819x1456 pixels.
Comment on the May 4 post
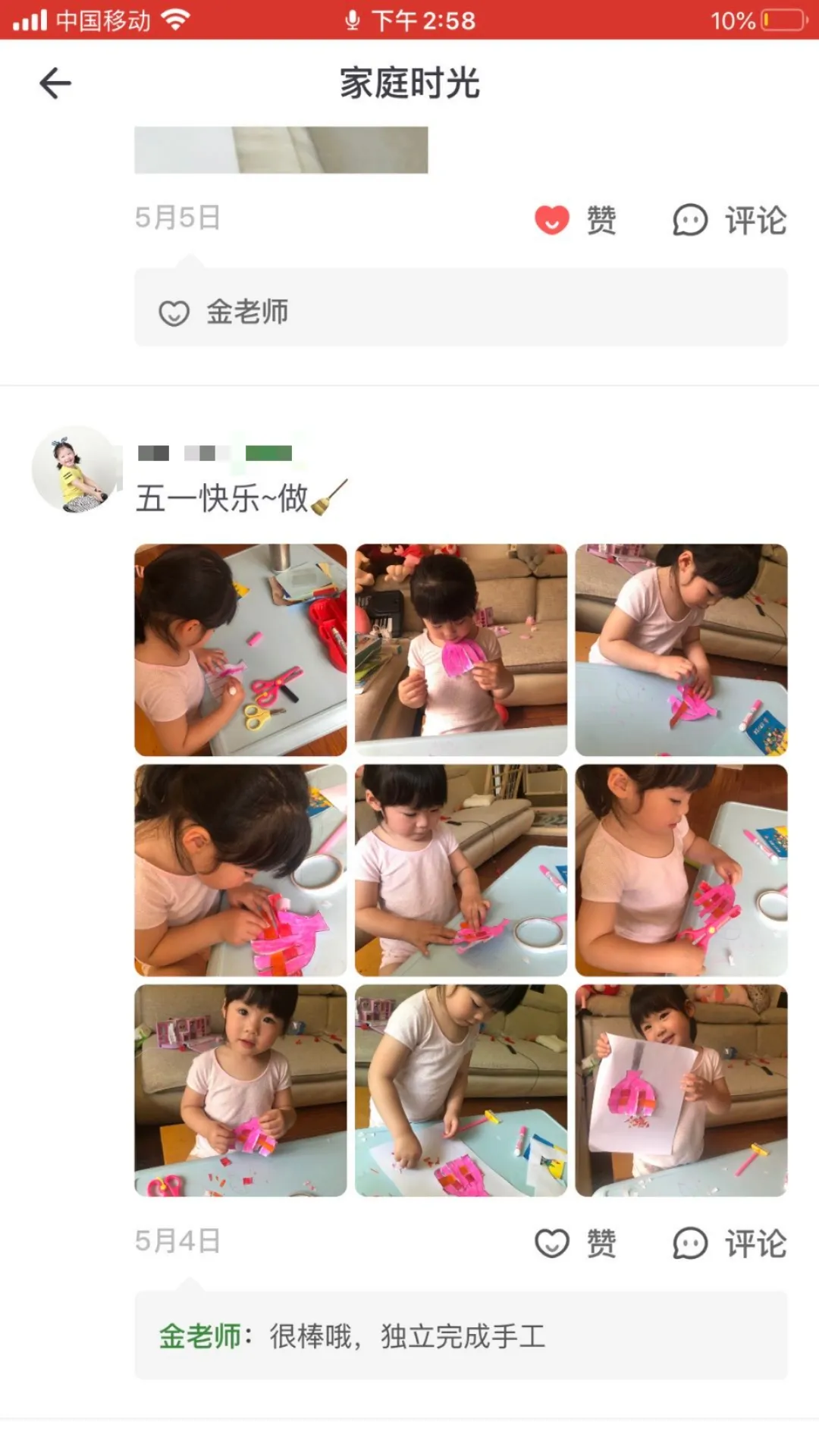tap(730, 1244)
